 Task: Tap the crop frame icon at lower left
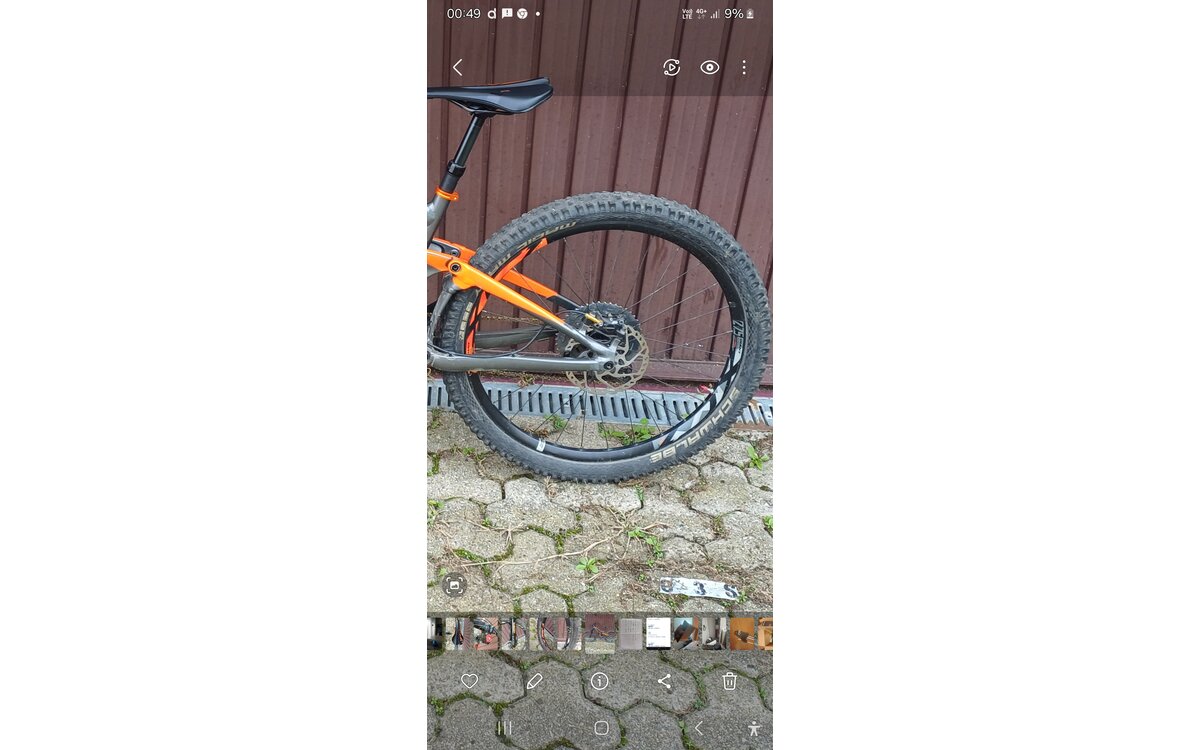tap(454, 585)
